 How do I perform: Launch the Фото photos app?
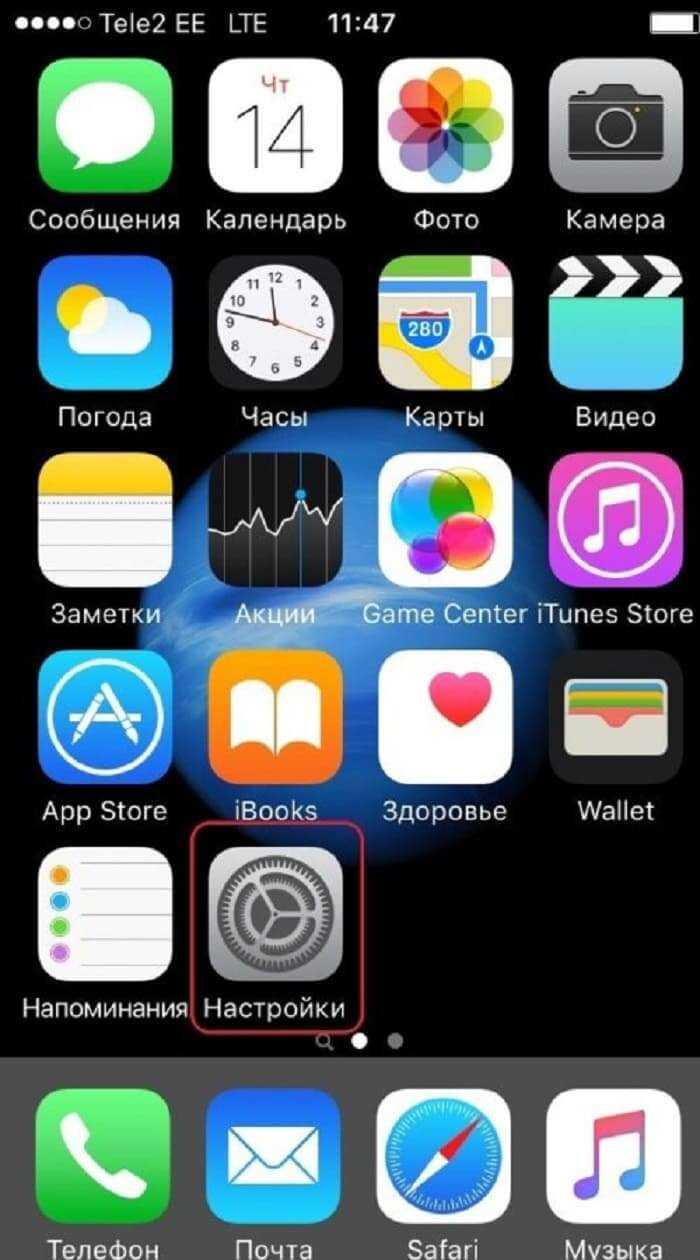point(445,126)
